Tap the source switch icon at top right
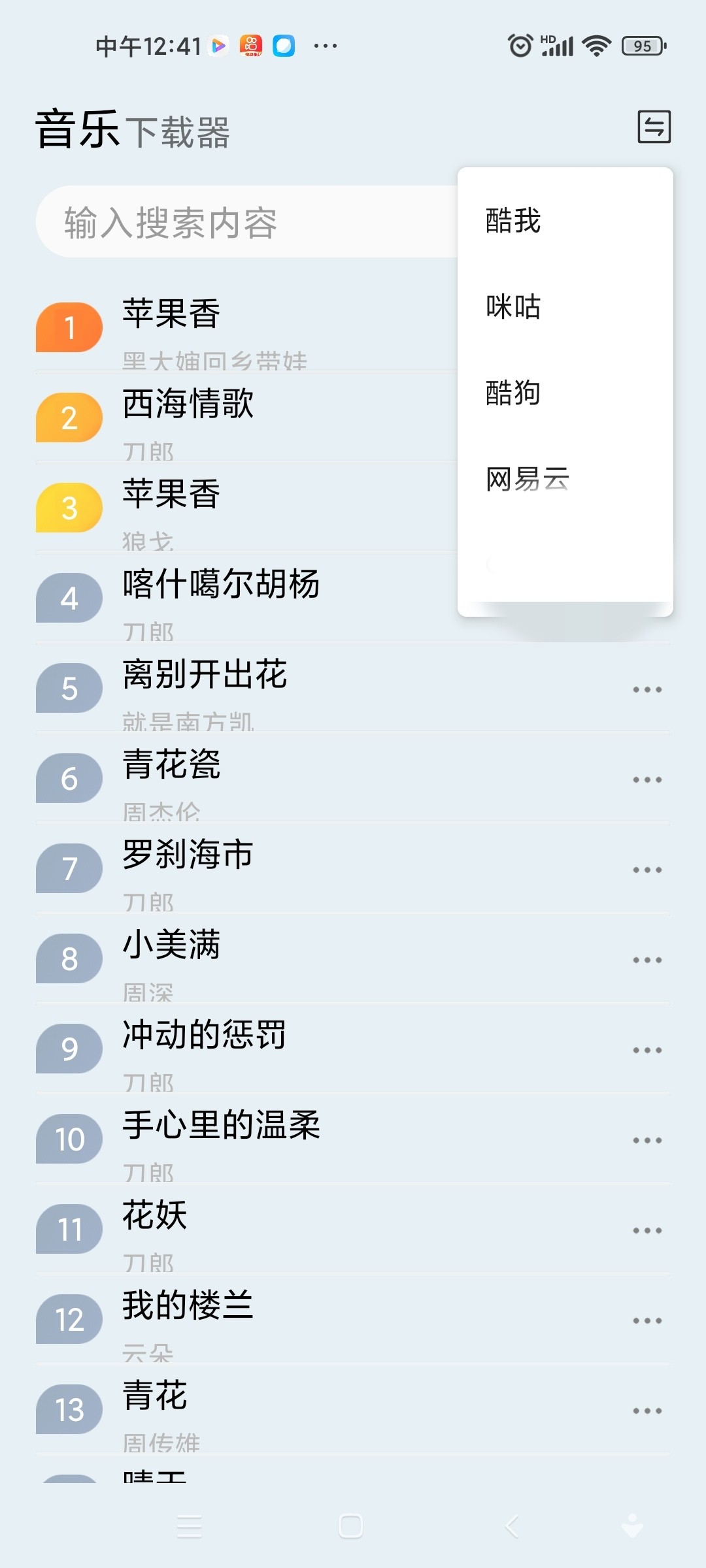The width and height of the screenshot is (706, 1568). click(x=654, y=127)
